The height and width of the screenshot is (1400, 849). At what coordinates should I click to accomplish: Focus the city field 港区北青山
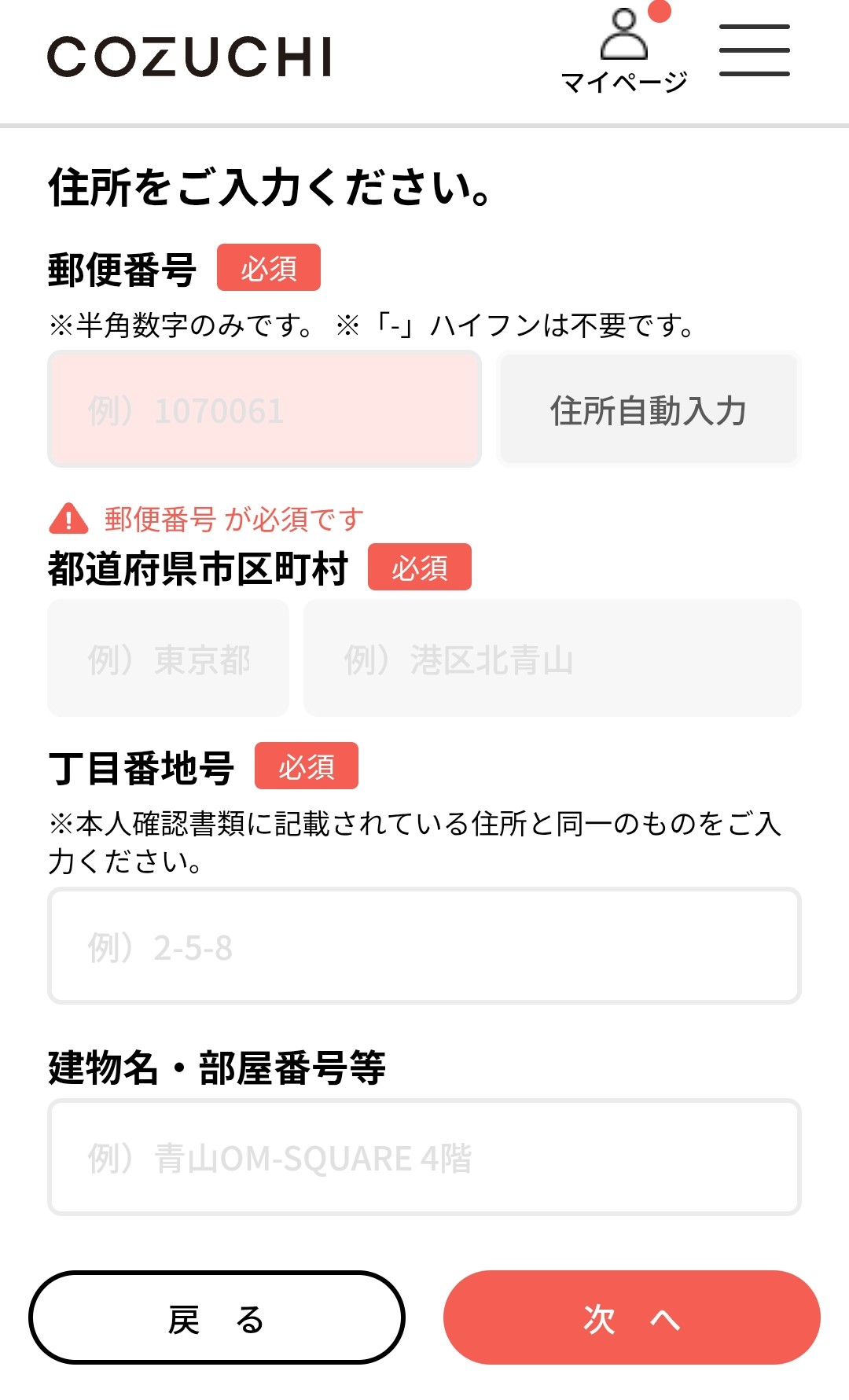pos(552,659)
